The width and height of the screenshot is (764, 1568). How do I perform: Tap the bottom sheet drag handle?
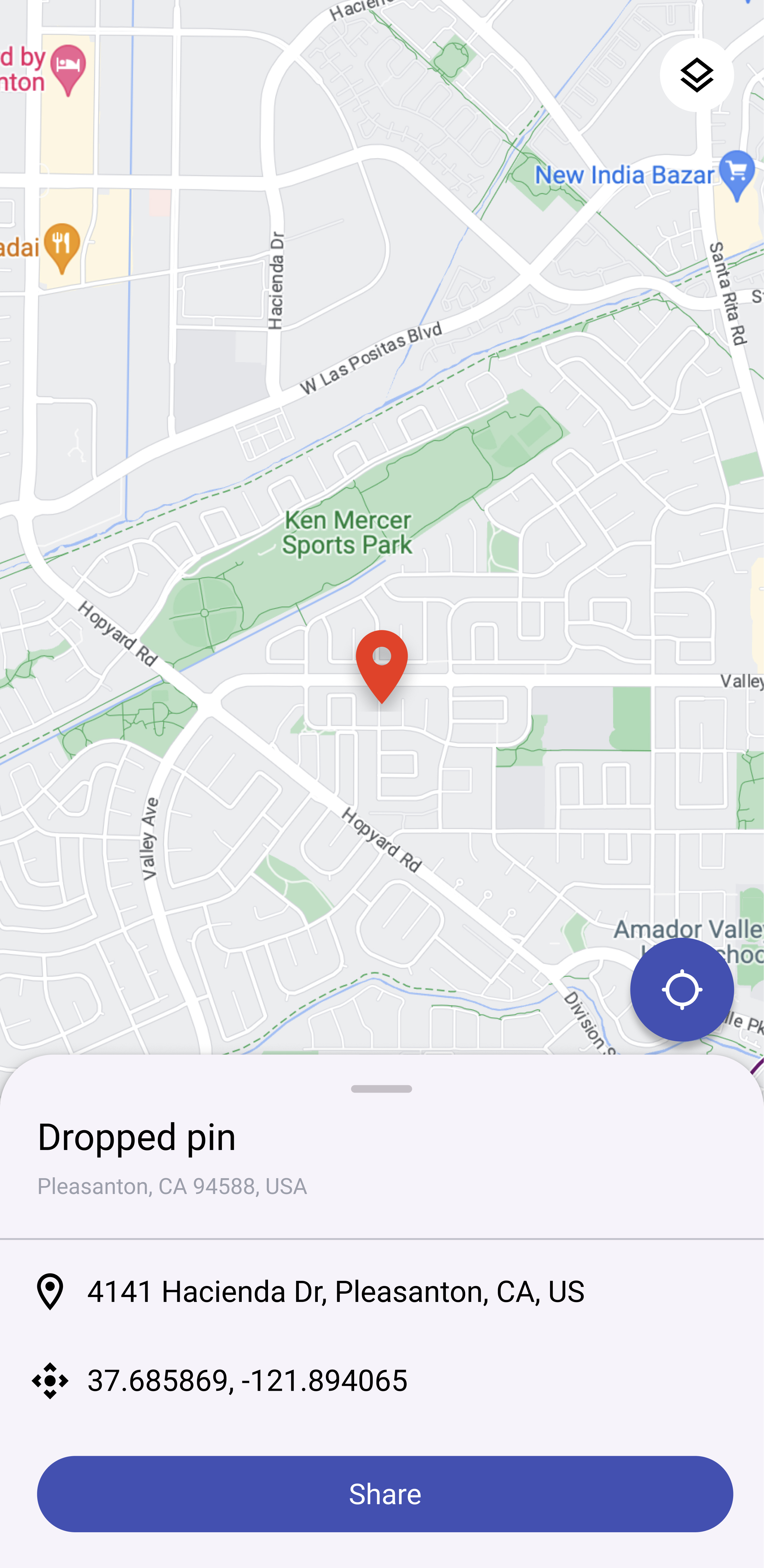(x=382, y=1089)
